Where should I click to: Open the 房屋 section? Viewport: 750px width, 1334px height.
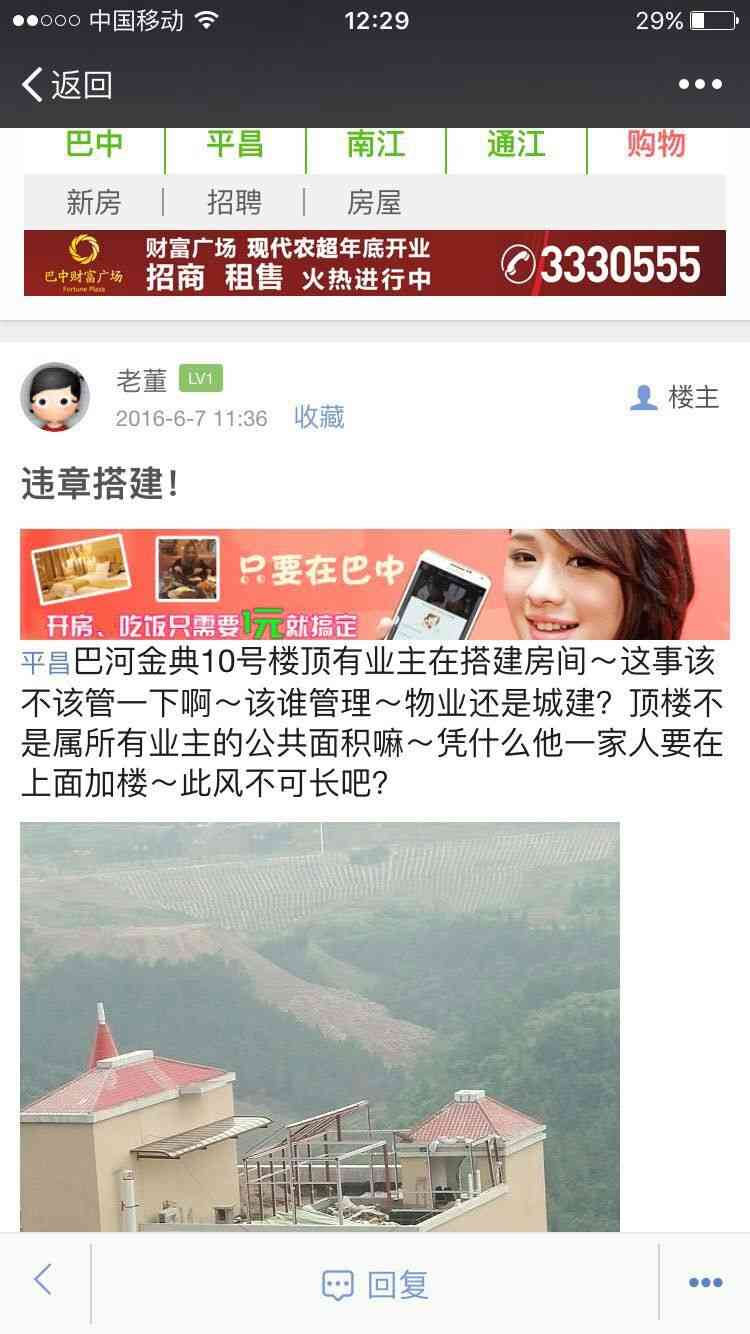point(374,203)
